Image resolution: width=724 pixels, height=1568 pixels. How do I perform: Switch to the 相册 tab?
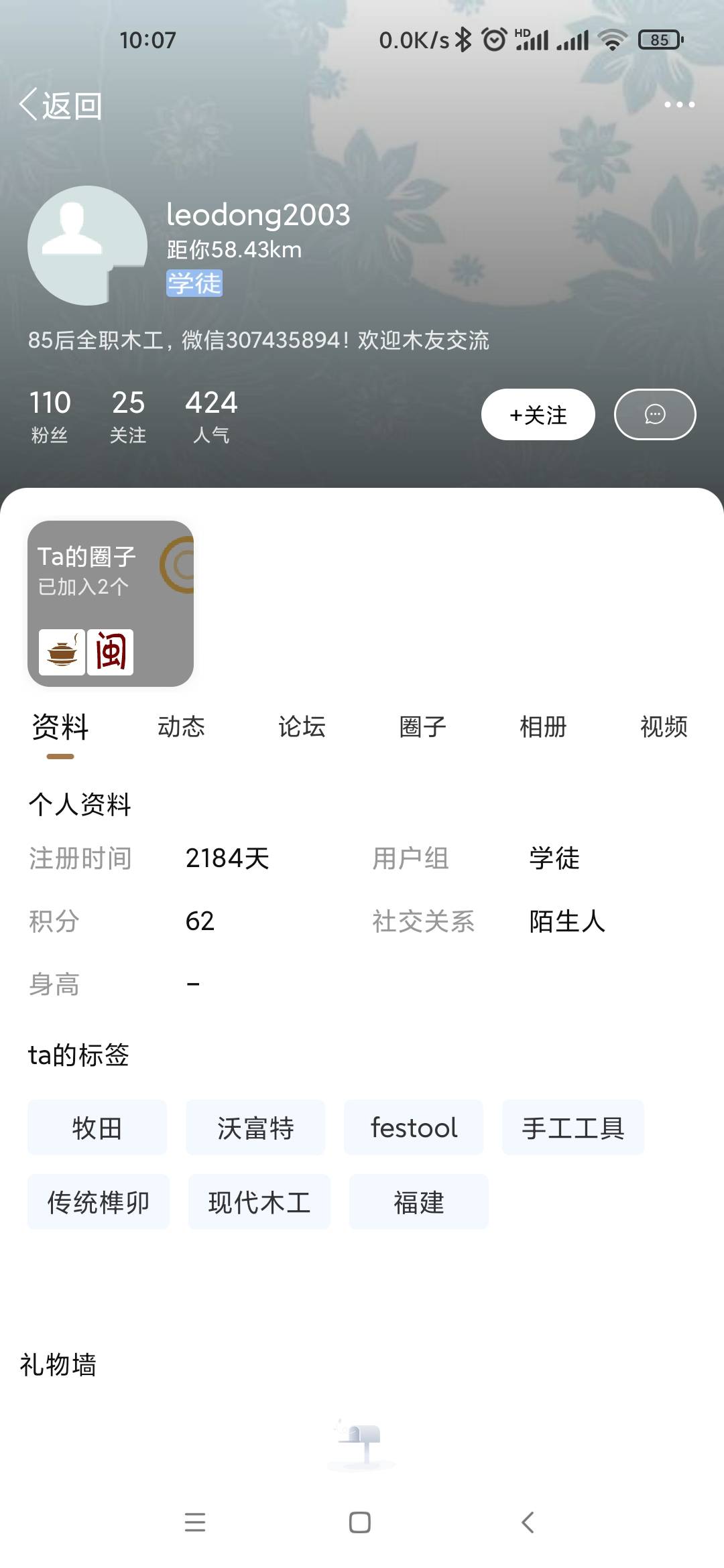pos(543,727)
